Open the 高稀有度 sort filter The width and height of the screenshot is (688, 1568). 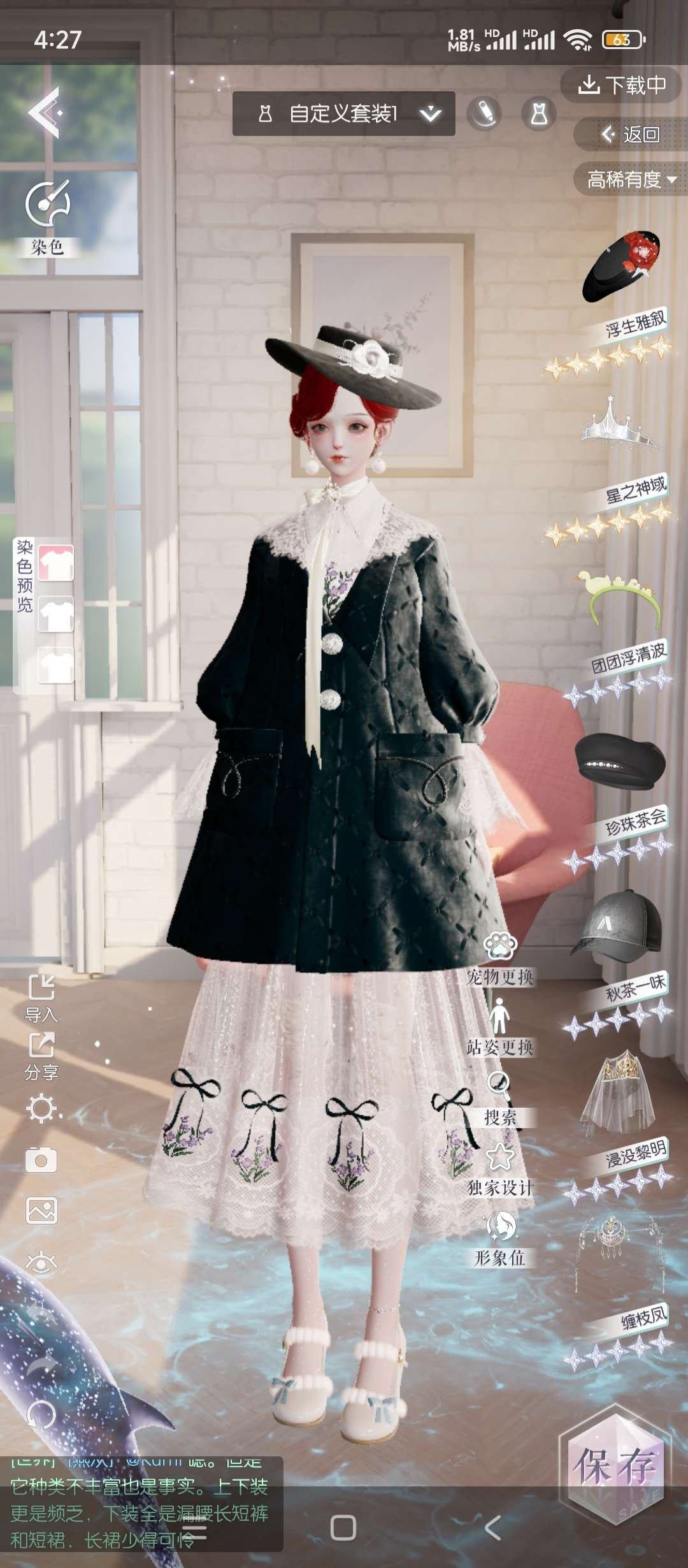[x=631, y=180]
